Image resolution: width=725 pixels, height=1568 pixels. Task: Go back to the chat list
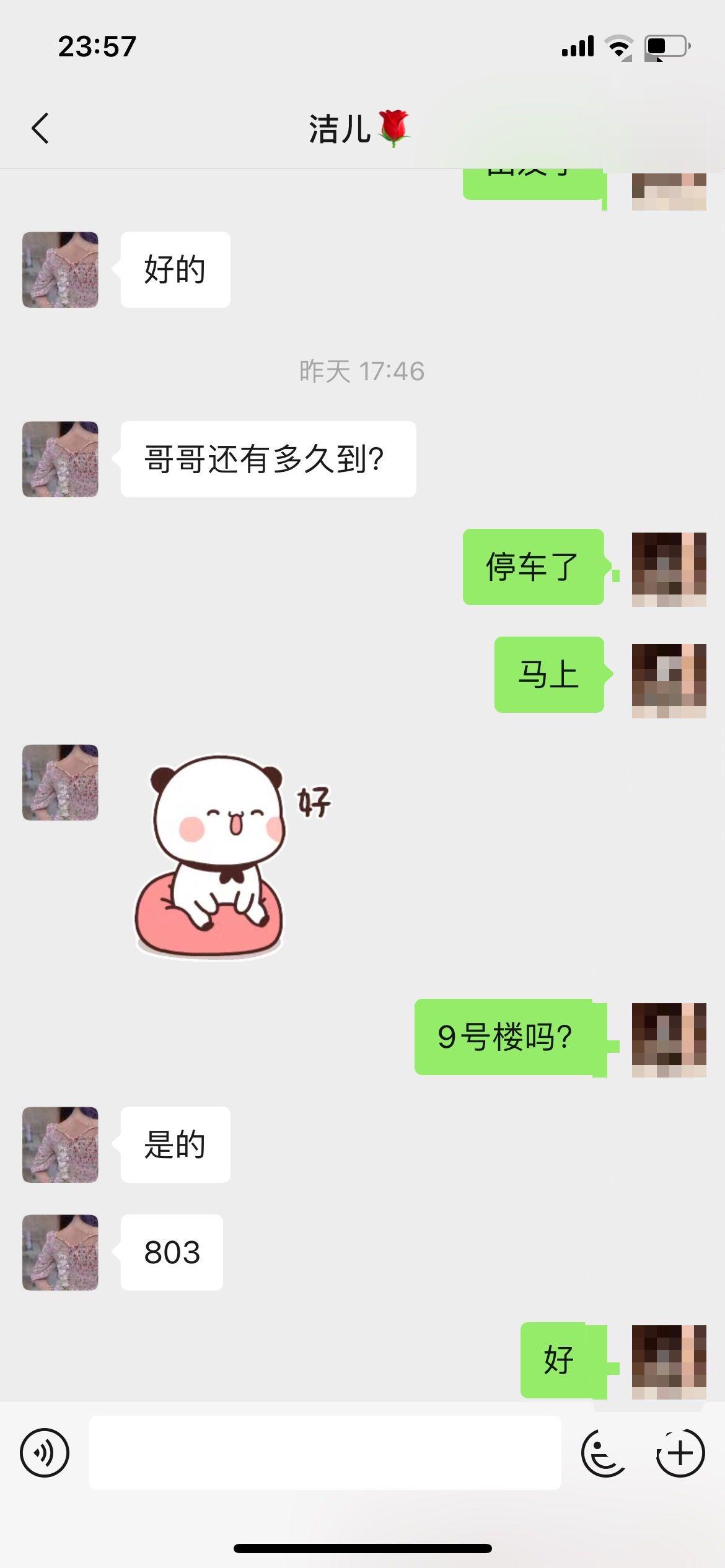40,128
